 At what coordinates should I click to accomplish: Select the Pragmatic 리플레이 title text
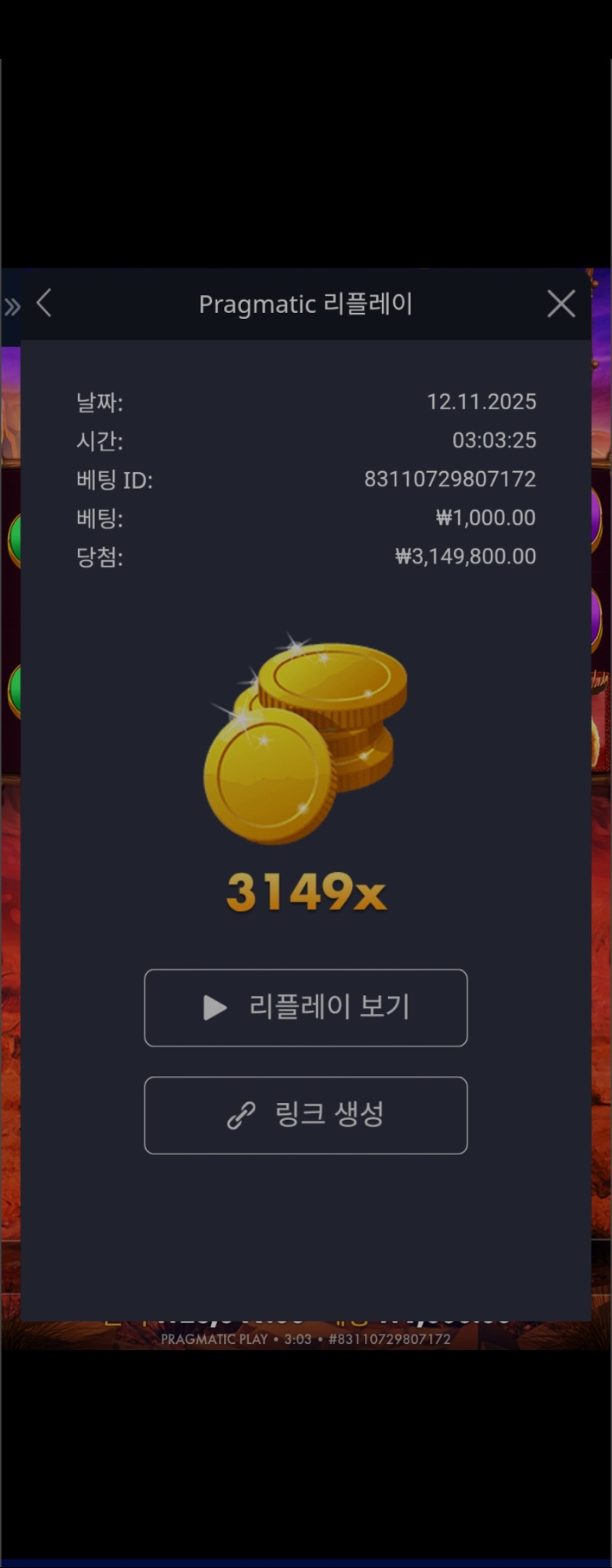305,303
